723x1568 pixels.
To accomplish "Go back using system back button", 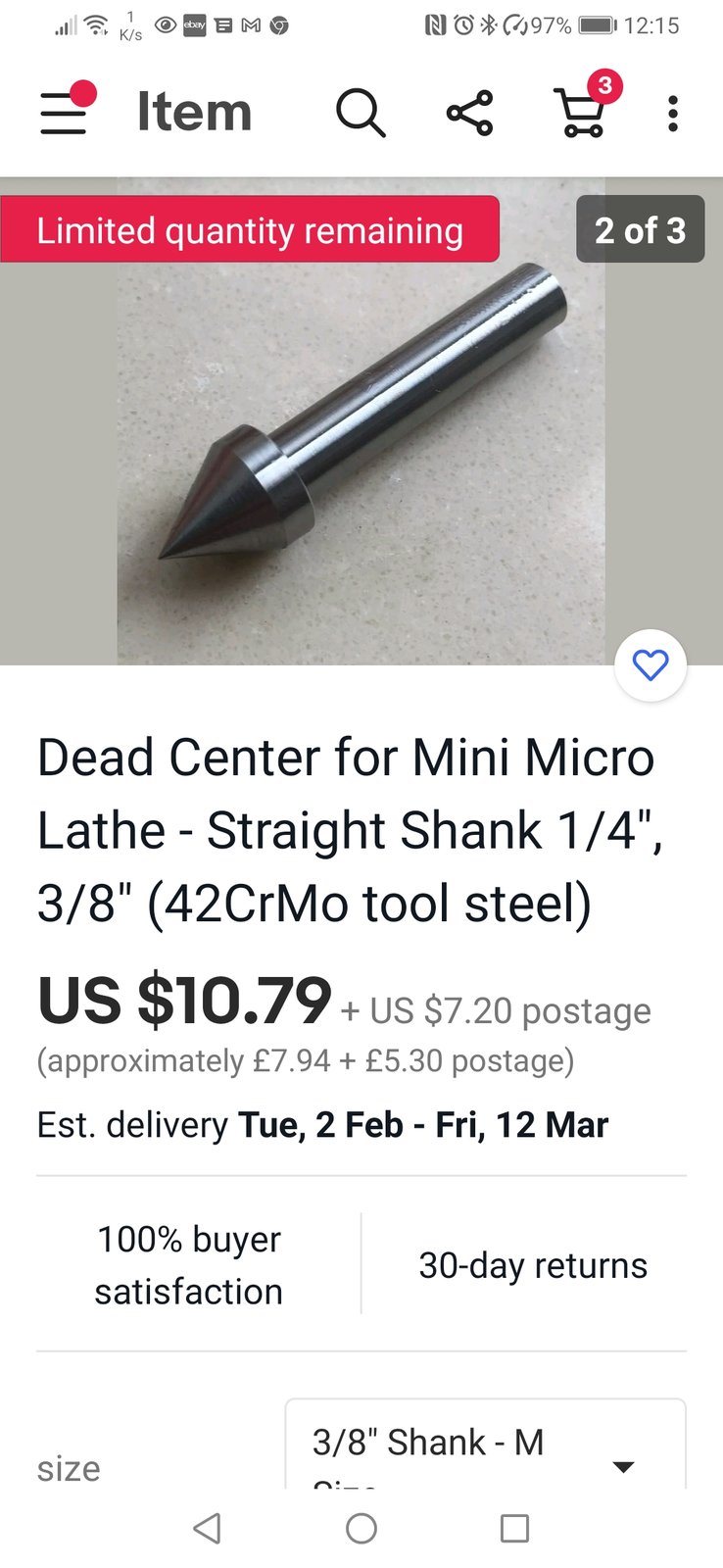I will pos(207,1528).
